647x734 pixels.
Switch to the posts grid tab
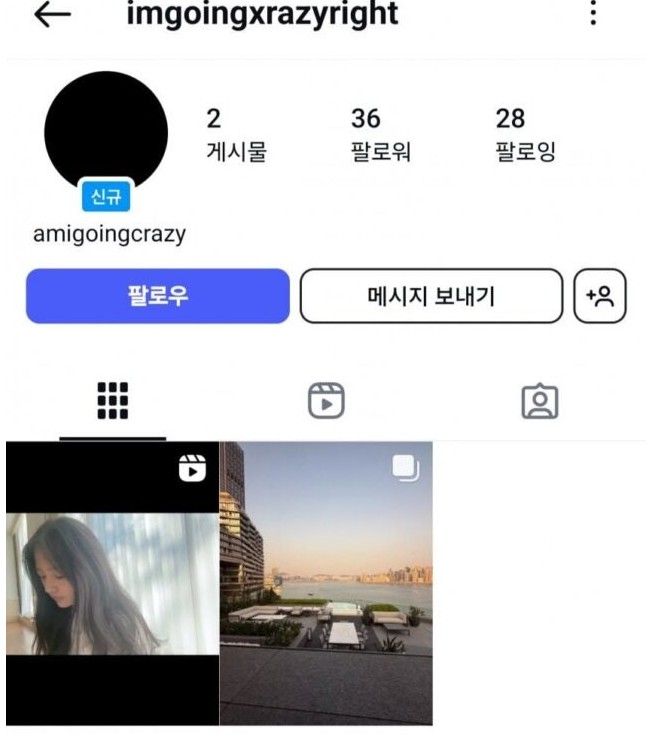point(112,401)
